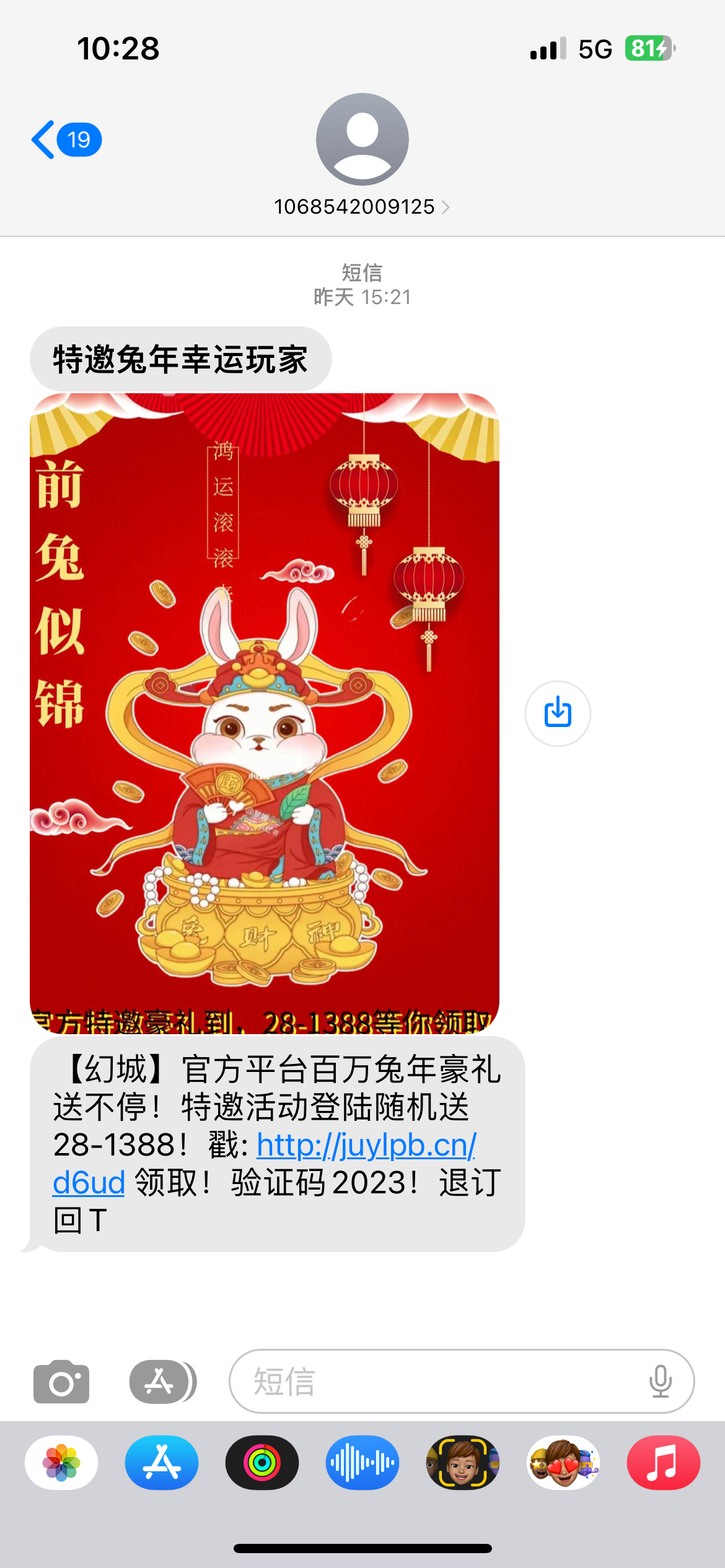This screenshot has width=725, height=1568.
Task: Focus the 短信 message input field
Action: 434,1382
